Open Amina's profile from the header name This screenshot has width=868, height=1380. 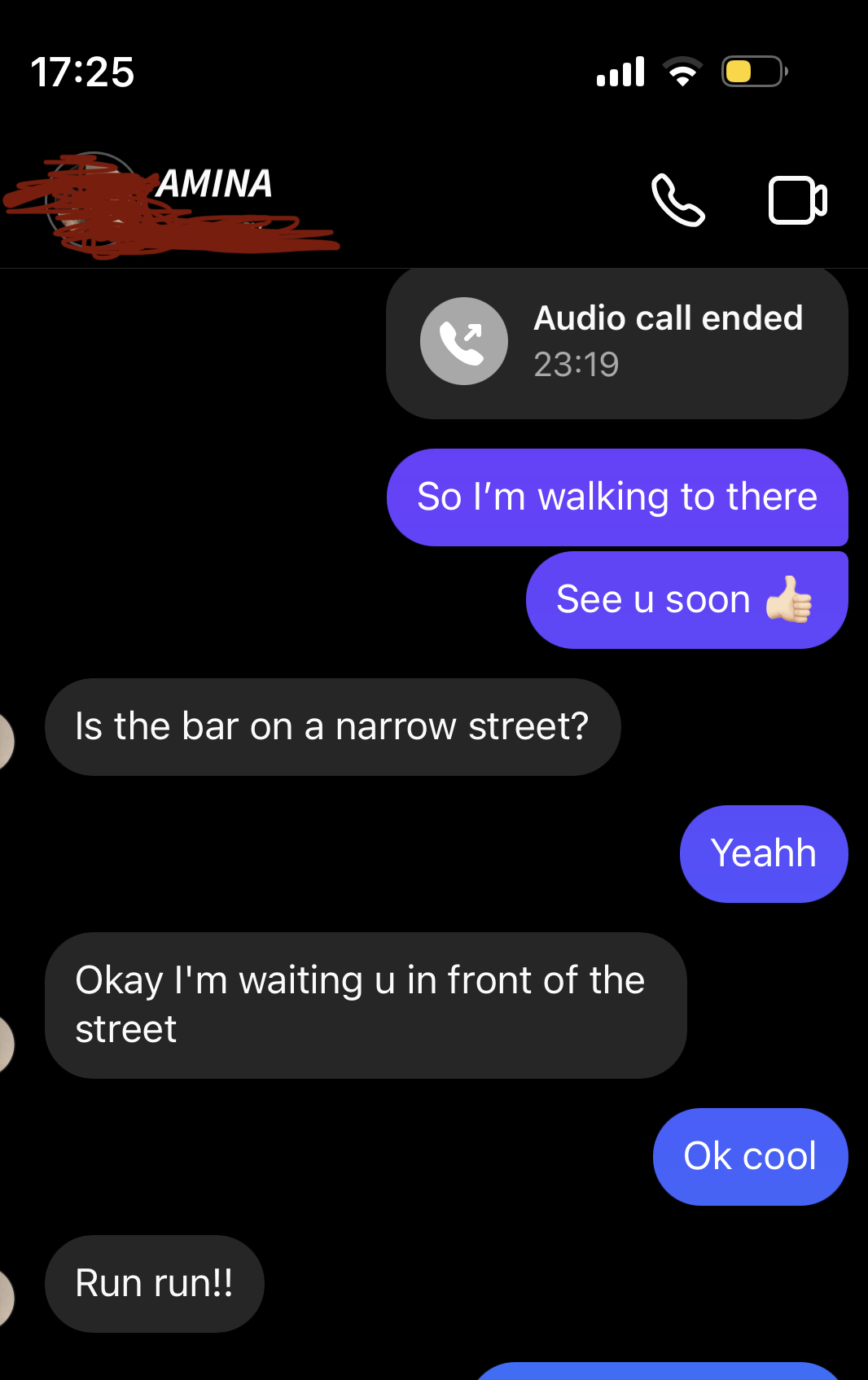coord(214,184)
